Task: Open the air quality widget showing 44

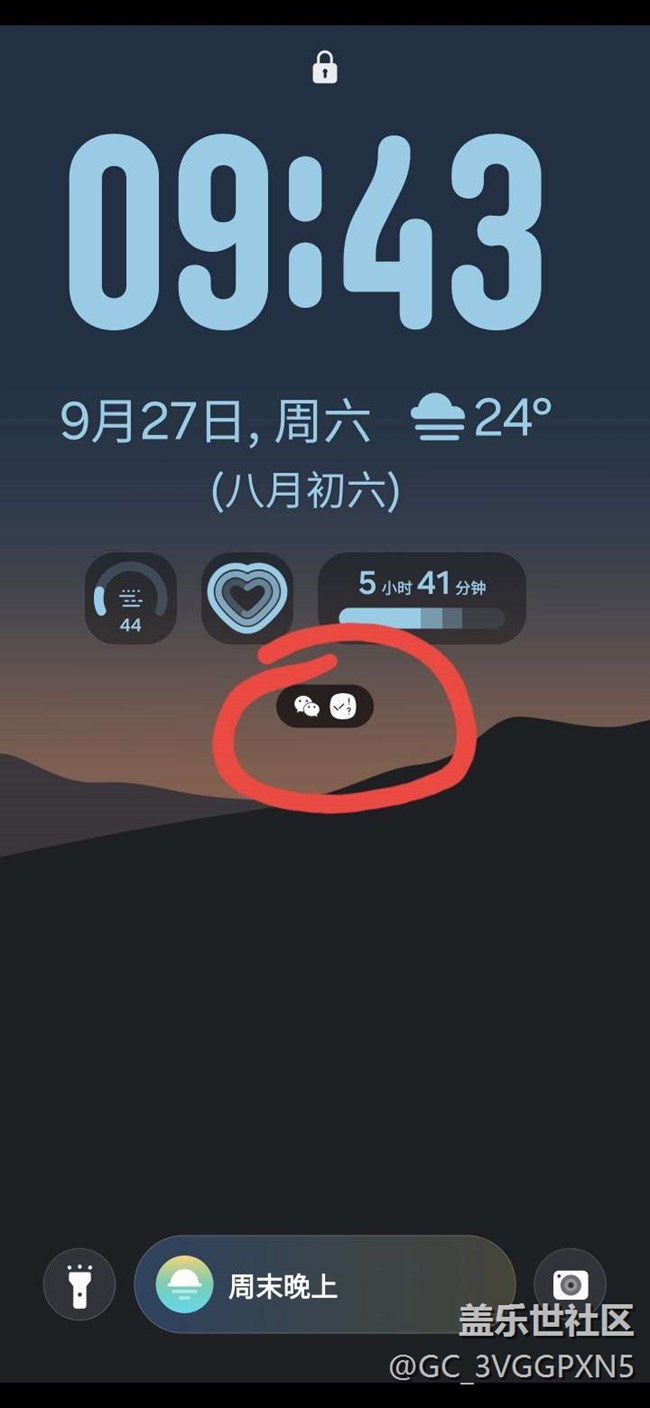Action: [131, 598]
